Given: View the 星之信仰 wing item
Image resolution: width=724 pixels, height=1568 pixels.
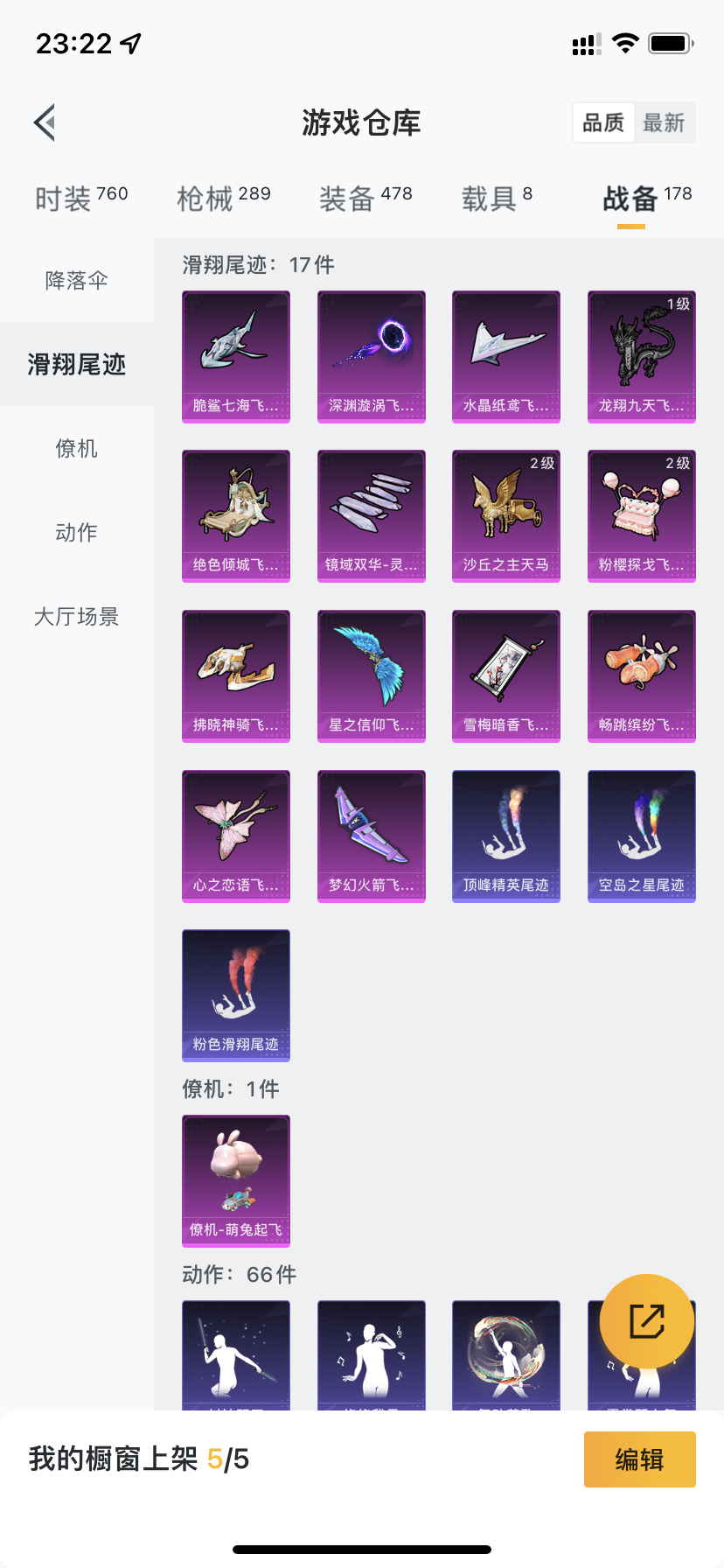Looking at the screenshot, I should pyautogui.click(x=372, y=676).
